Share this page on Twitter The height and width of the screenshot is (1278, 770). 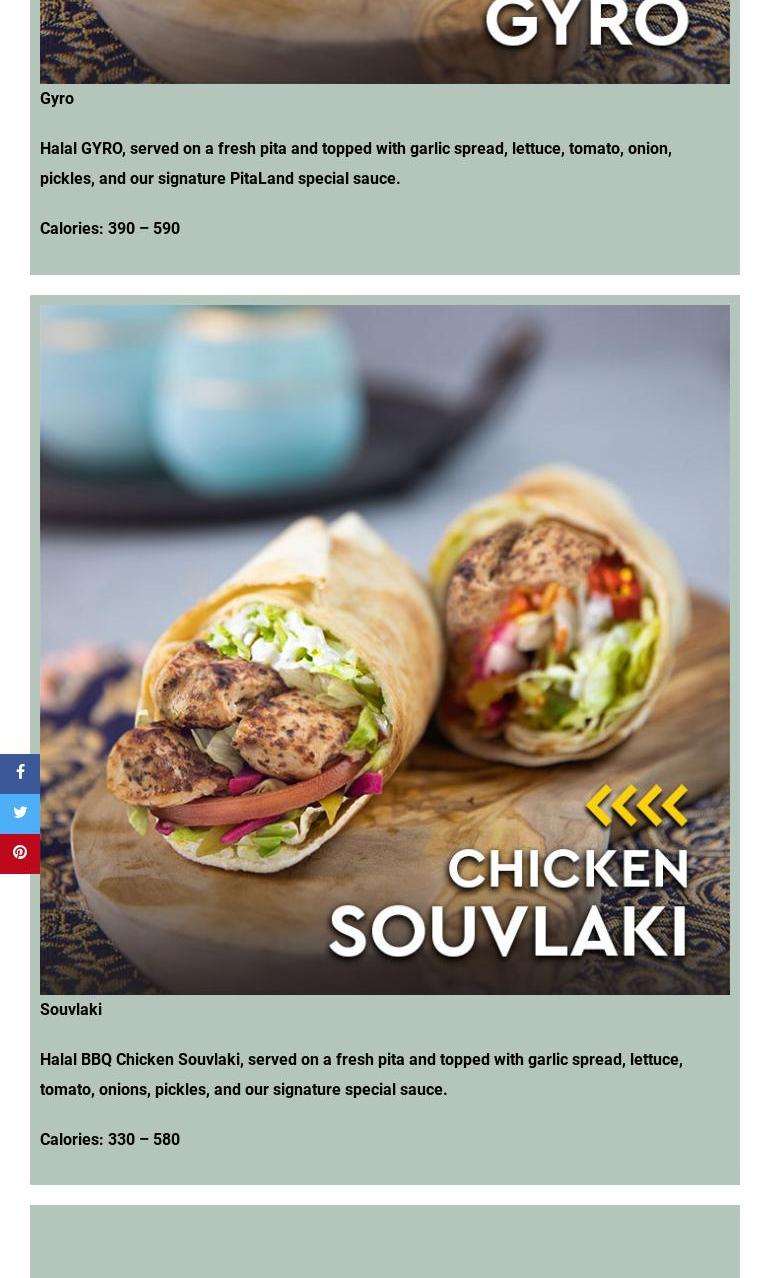click(x=20, y=813)
